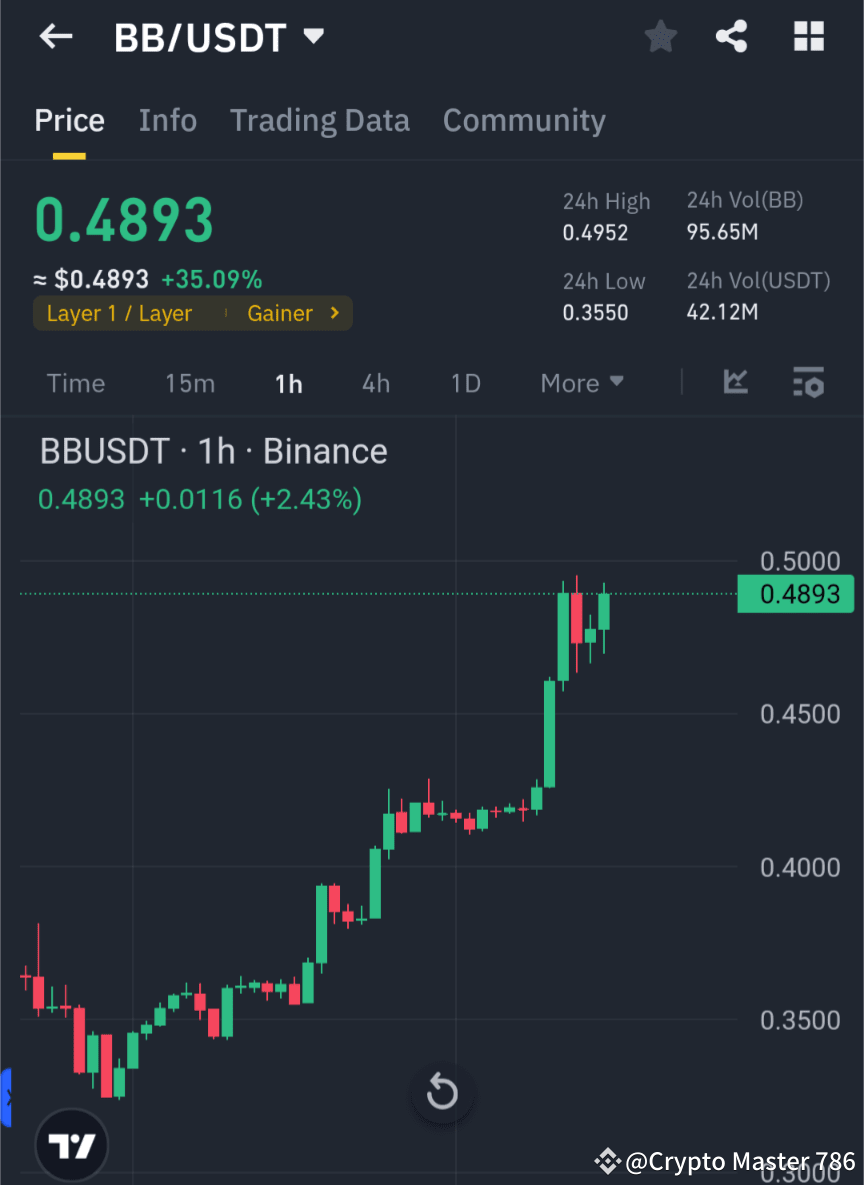Tap the TradingView logo on the chart
Viewport: 864px width, 1185px height.
coord(71,1144)
